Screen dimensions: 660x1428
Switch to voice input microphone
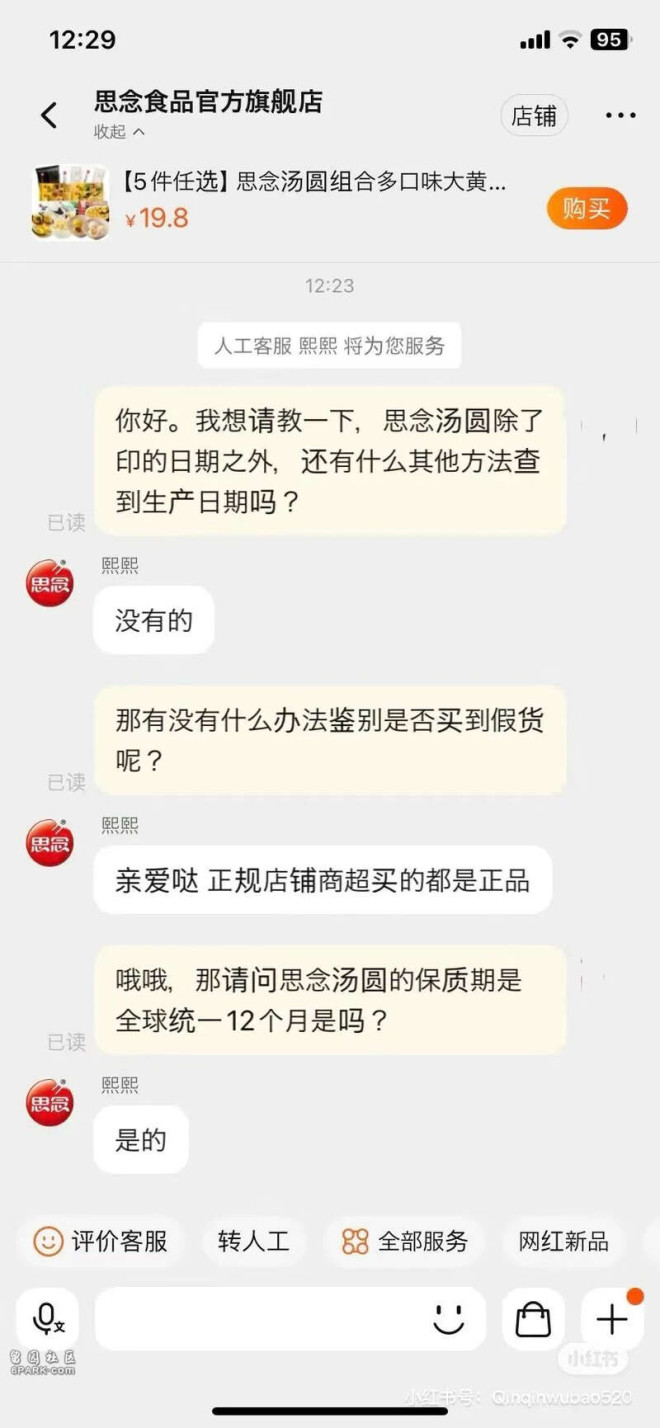pyautogui.click(x=47, y=1319)
